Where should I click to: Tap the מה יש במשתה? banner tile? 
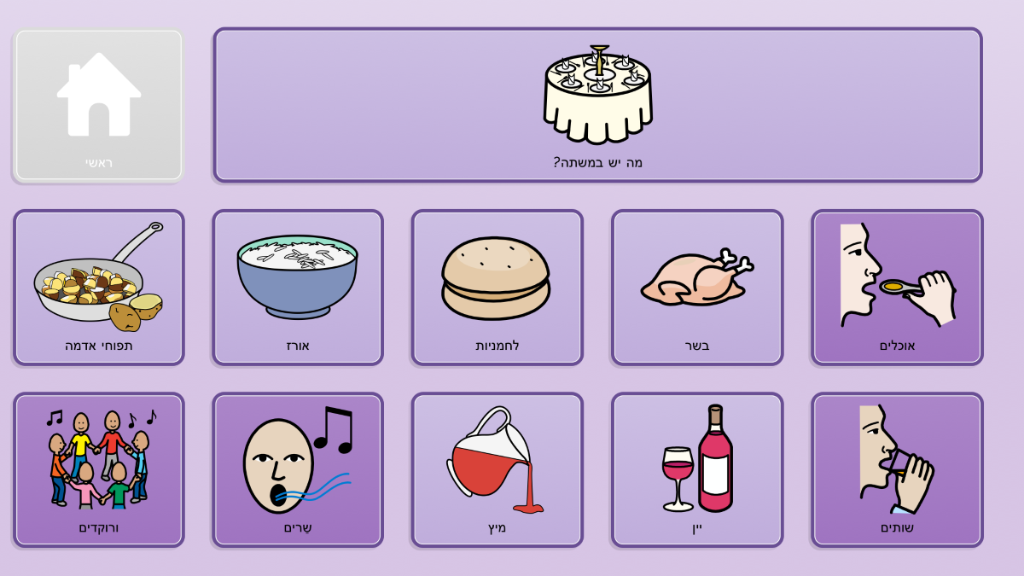tap(597, 105)
